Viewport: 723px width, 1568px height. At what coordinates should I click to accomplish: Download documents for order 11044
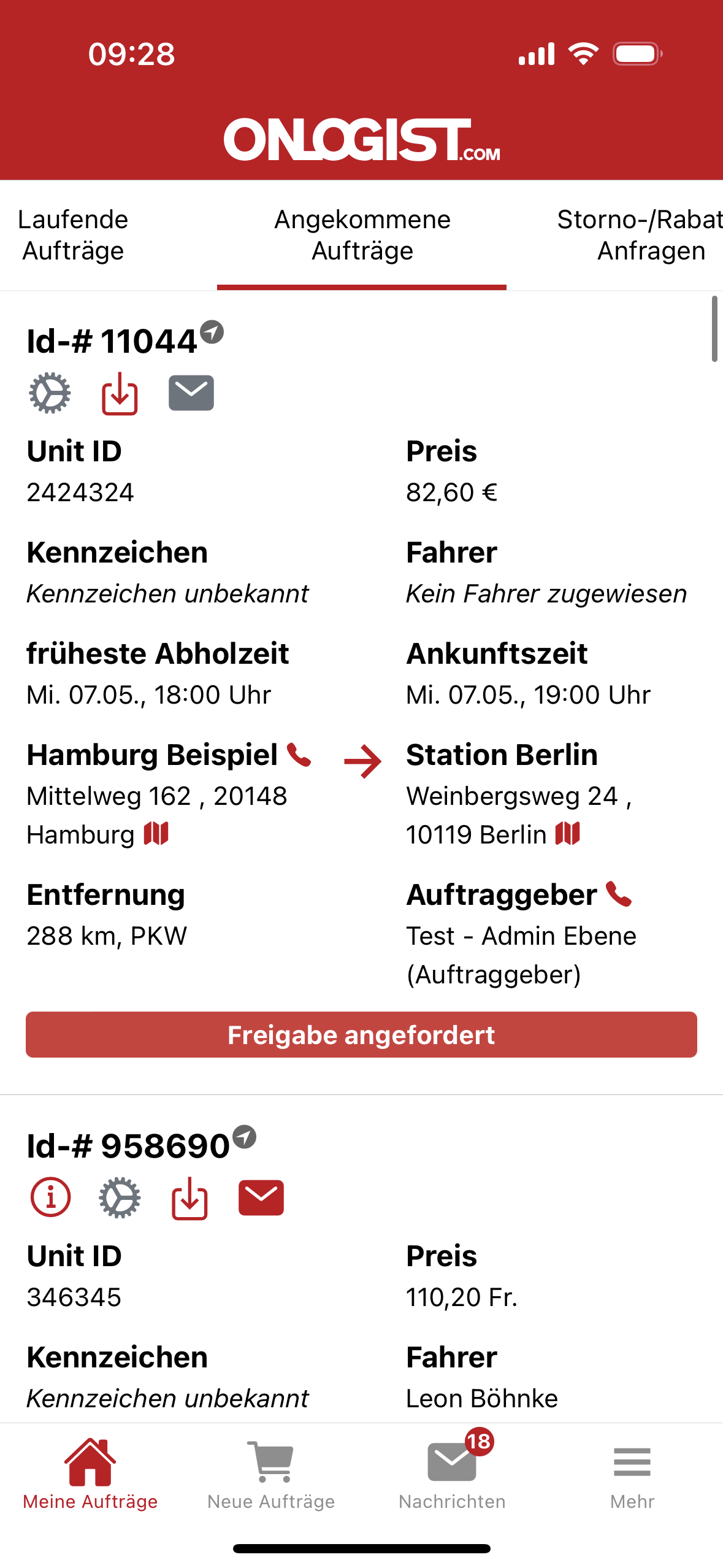tap(120, 393)
